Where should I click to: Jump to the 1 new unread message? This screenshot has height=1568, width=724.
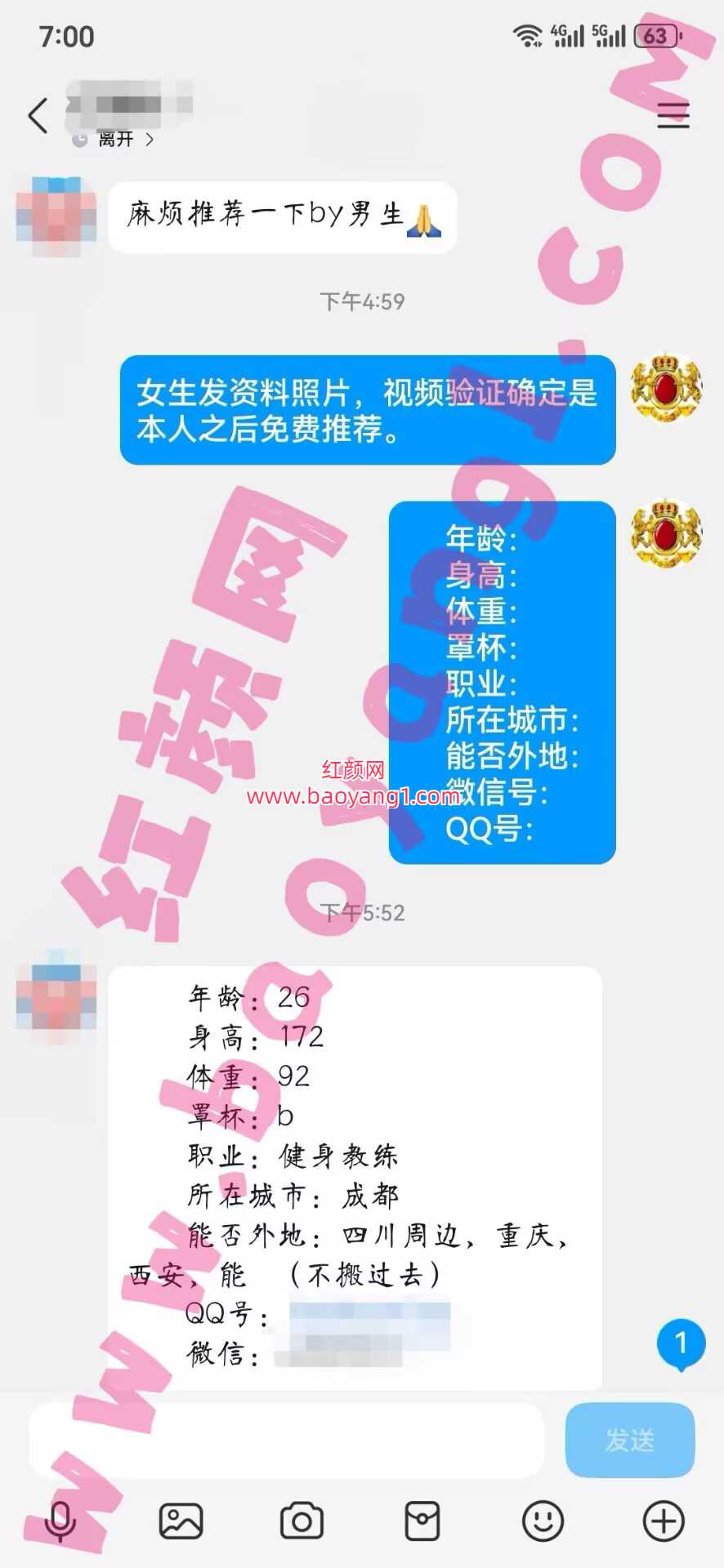[681, 1343]
